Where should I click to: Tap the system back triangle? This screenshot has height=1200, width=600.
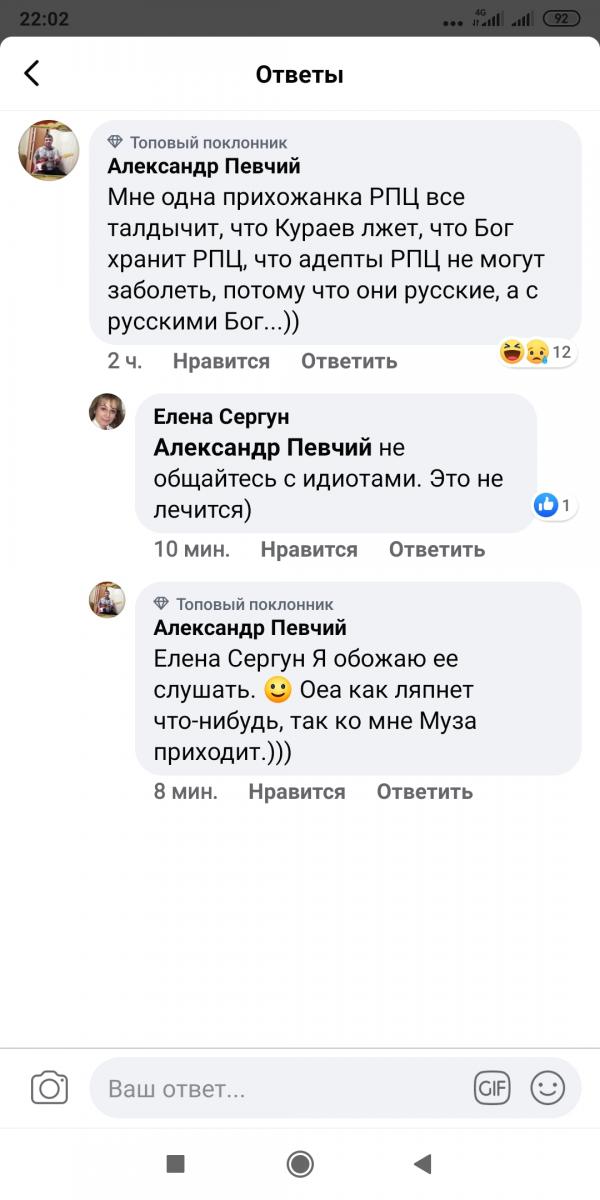422,1163
